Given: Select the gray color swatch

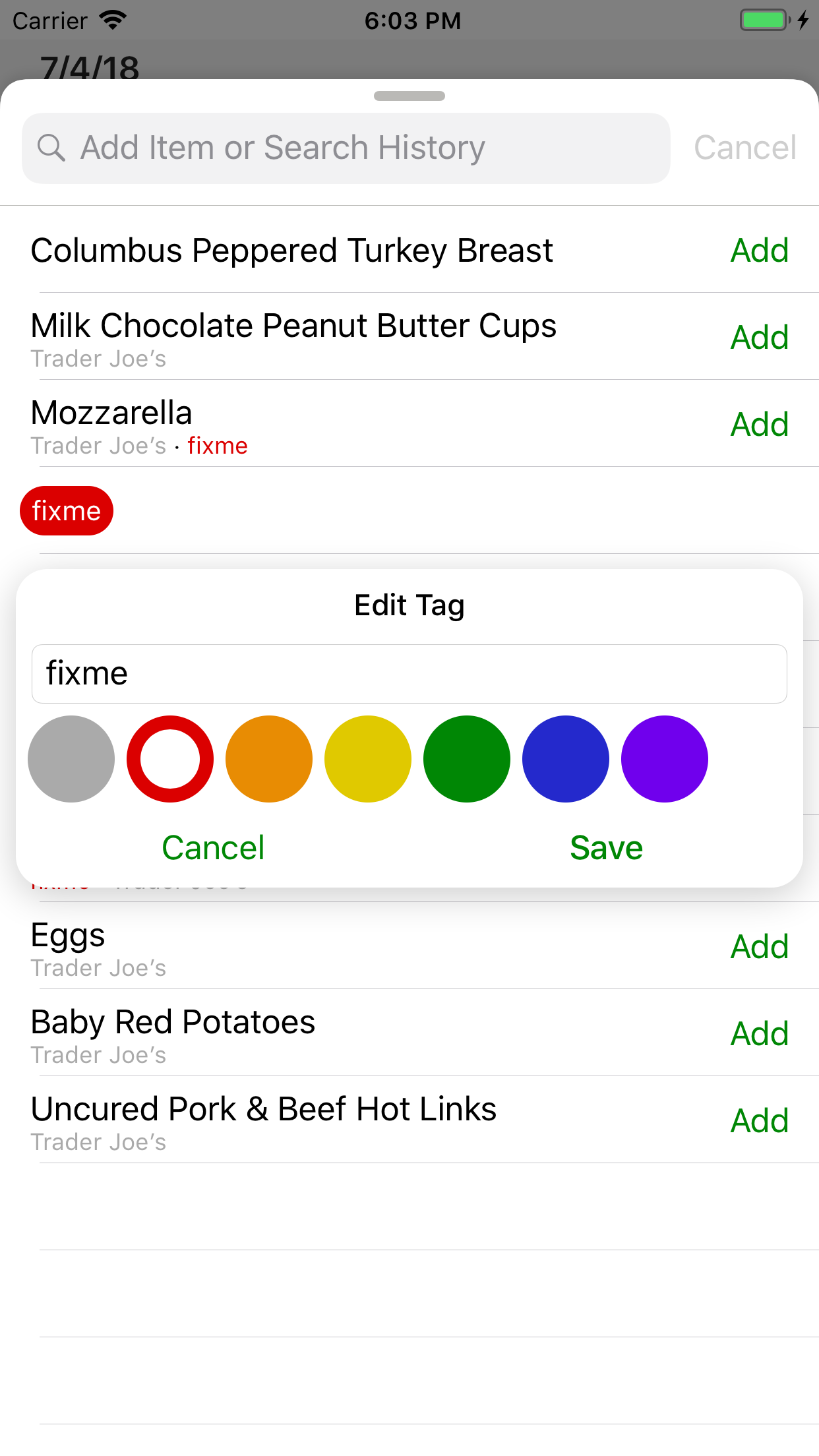Looking at the screenshot, I should [71, 759].
